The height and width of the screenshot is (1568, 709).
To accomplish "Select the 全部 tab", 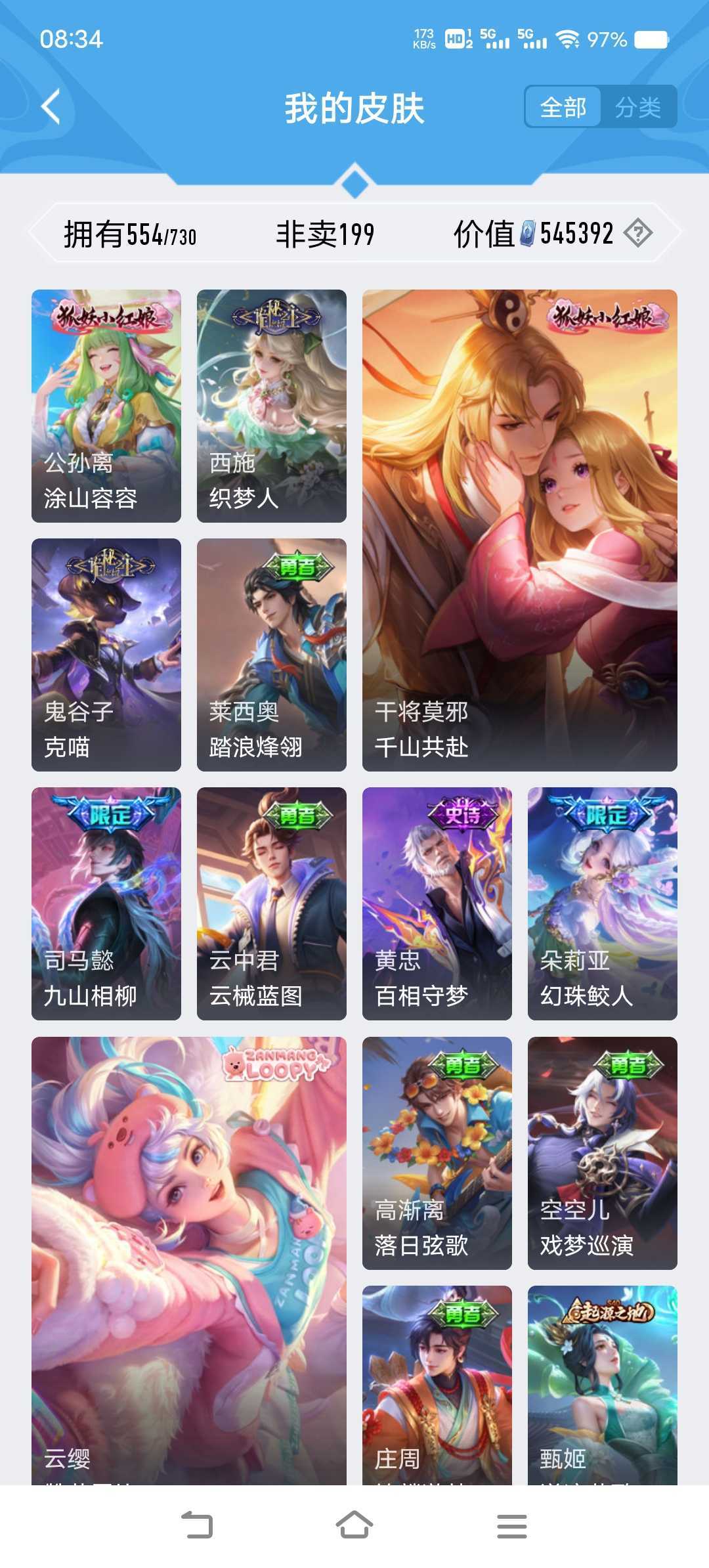I will [x=563, y=107].
